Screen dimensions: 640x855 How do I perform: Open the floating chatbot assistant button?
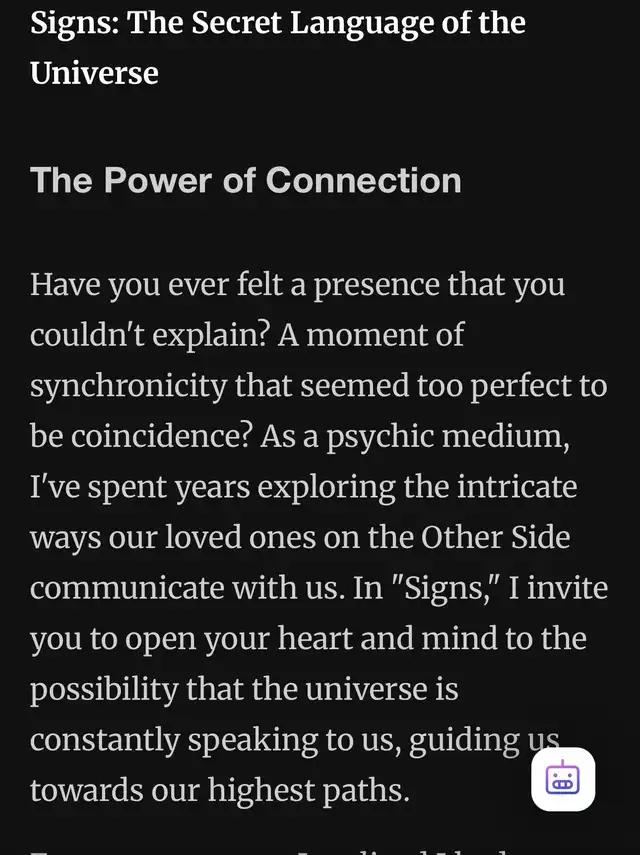(563, 778)
